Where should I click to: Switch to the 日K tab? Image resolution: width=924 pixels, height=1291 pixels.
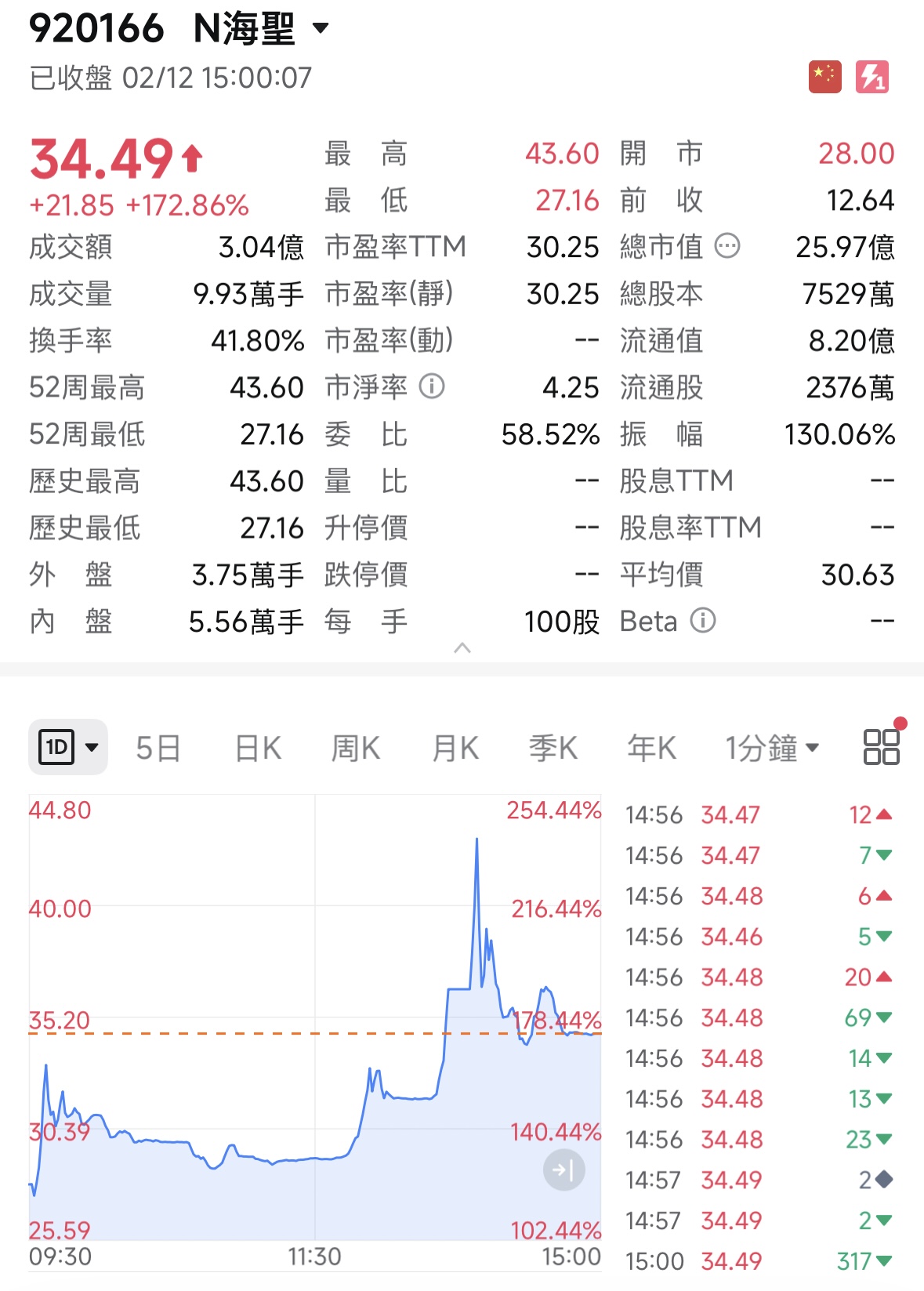257,747
